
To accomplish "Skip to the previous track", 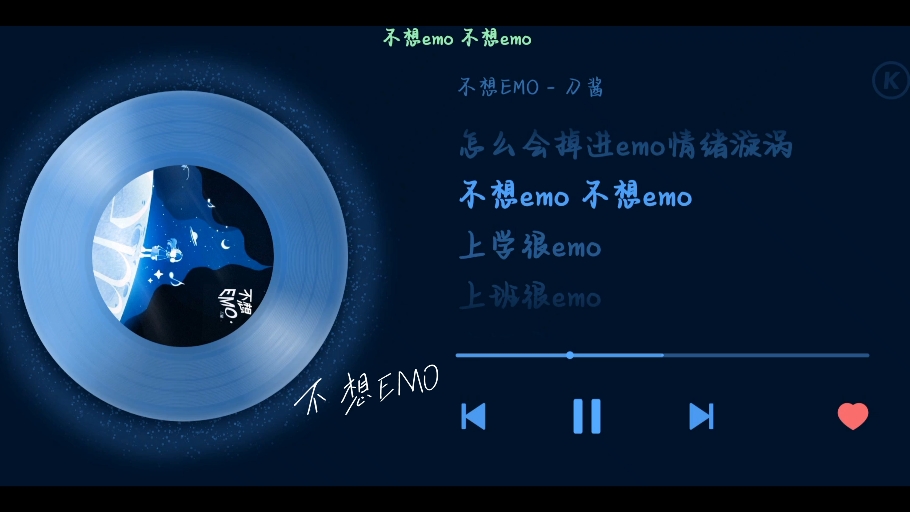I will 473,416.
